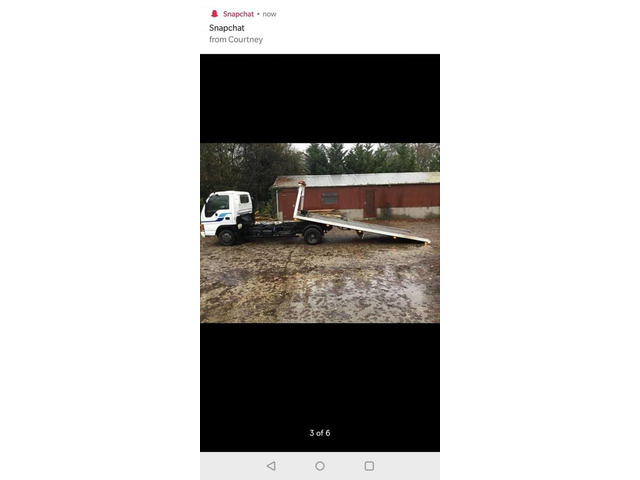This screenshot has height=480, width=640.
Task: Go to the home screen
Action: coord(320,466)
